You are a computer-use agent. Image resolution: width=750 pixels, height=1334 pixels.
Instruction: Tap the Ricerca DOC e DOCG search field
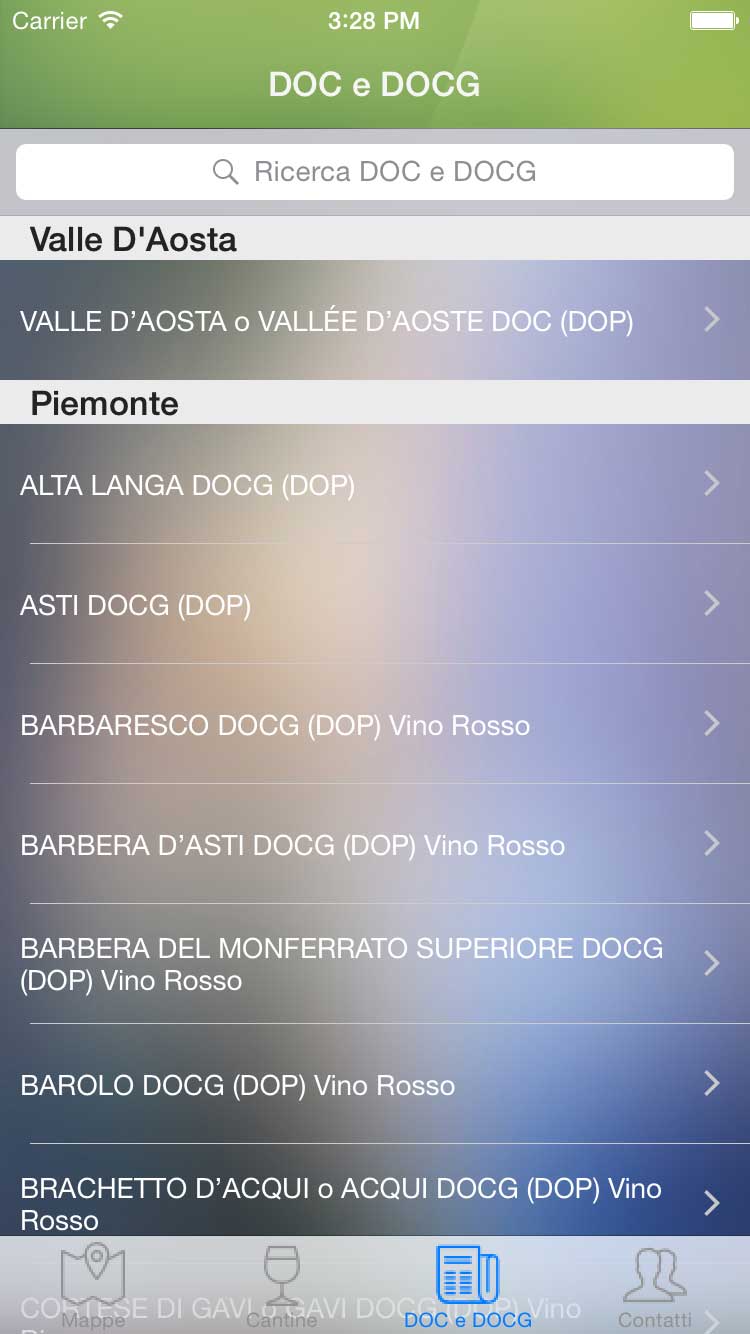pos(375,172)
